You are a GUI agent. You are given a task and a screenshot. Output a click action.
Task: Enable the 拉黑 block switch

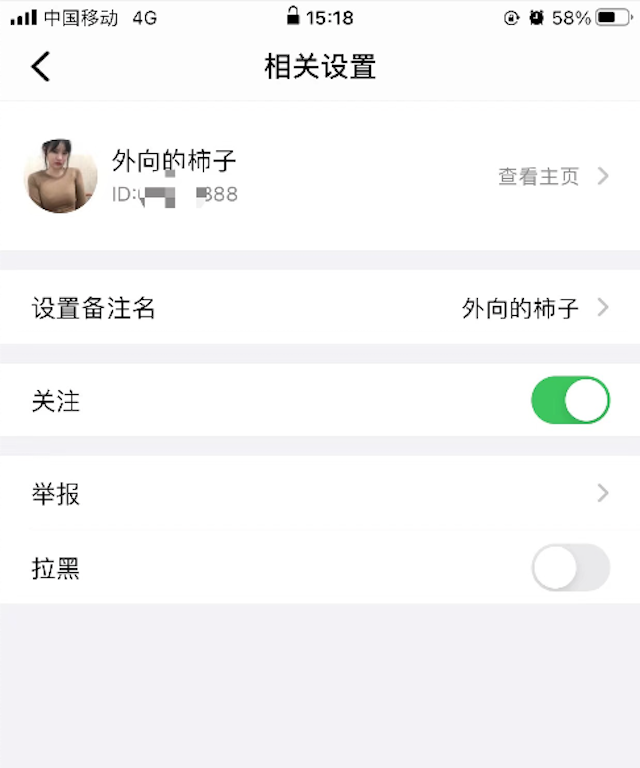570,568
